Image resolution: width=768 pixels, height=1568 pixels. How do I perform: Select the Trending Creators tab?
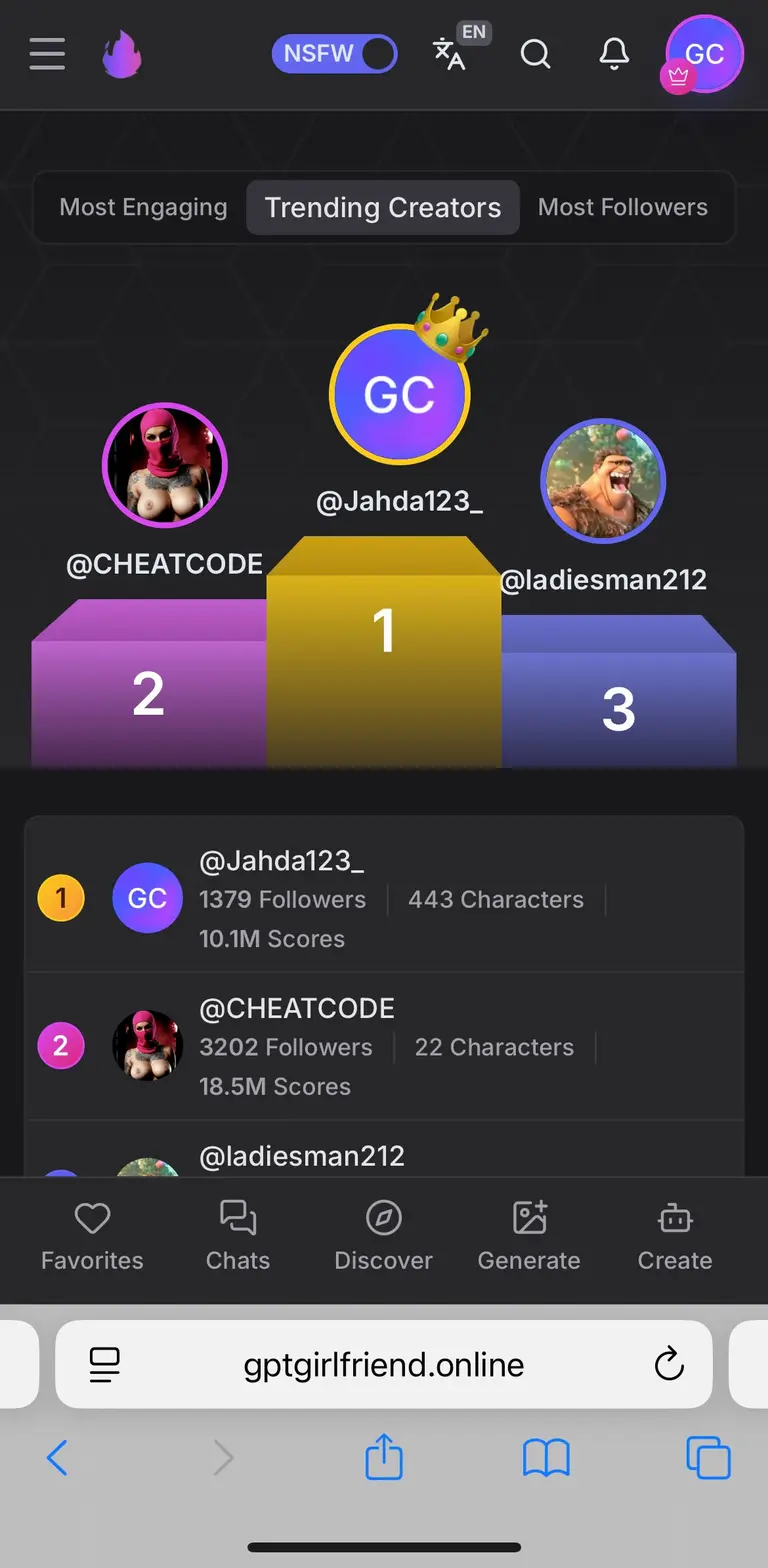pyautogui.click(x=383, y=207)
